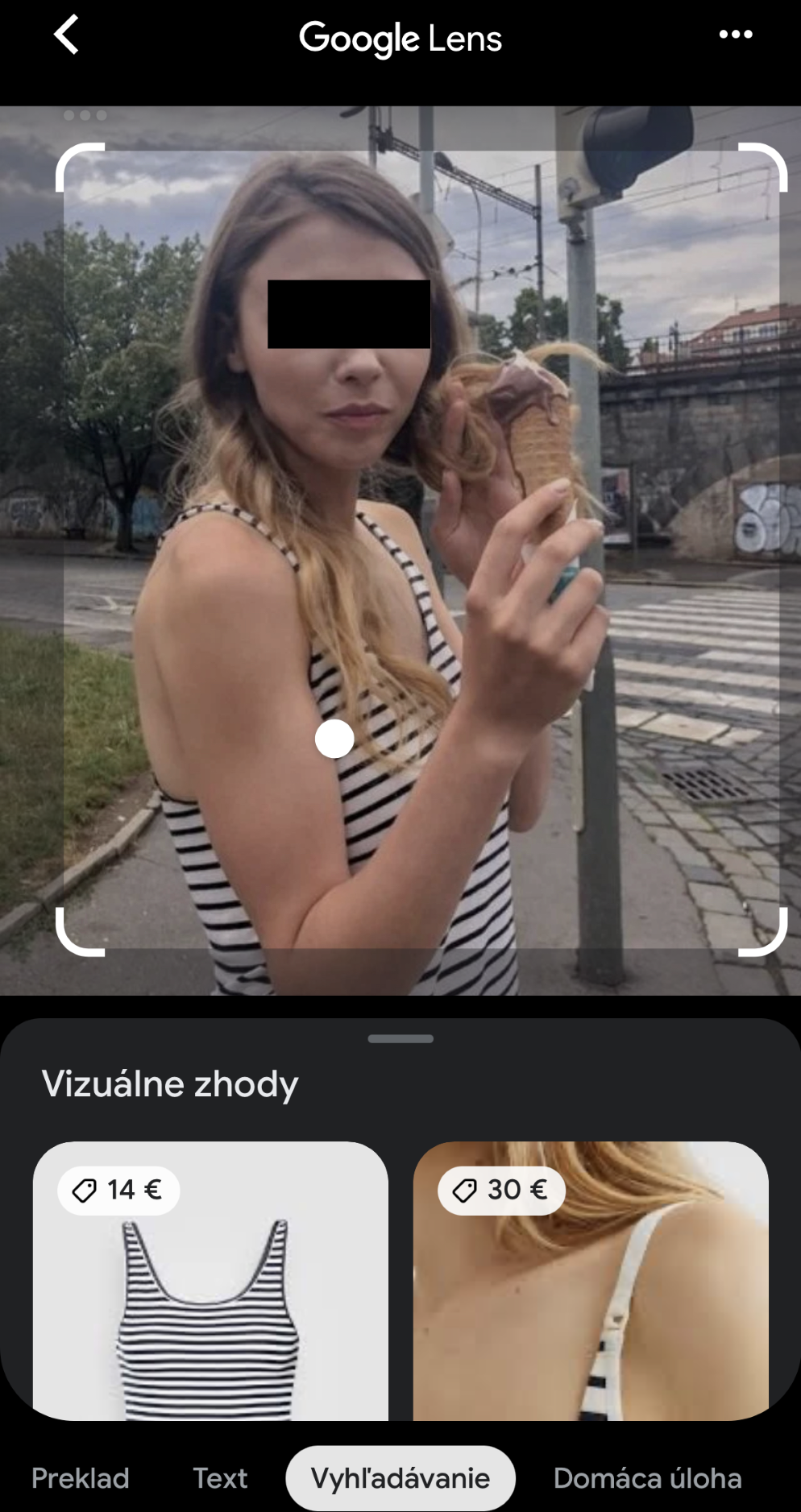Tap the results sheet drag handle
The image size is (801, 1512).
(x=400, y=1038)
